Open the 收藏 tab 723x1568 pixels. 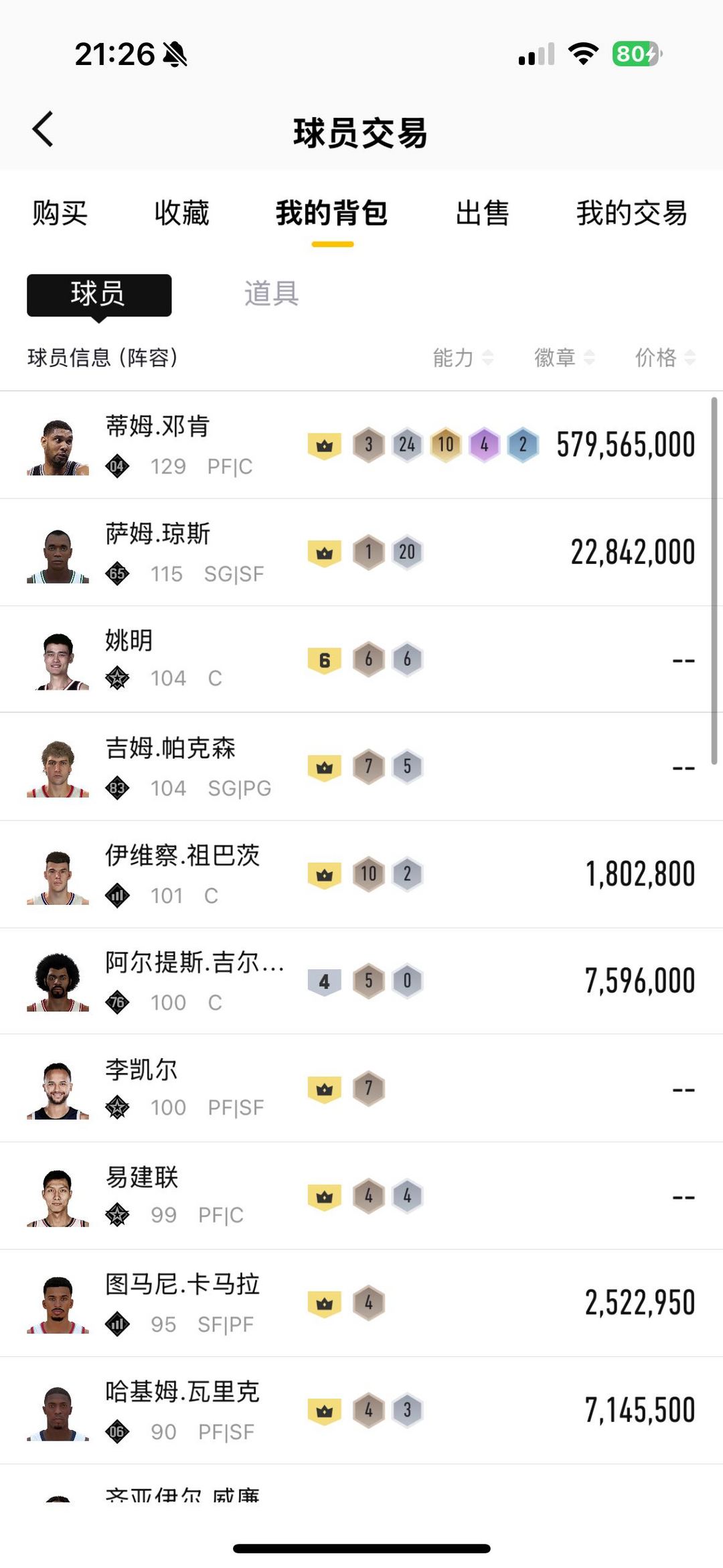coord(181,213)
